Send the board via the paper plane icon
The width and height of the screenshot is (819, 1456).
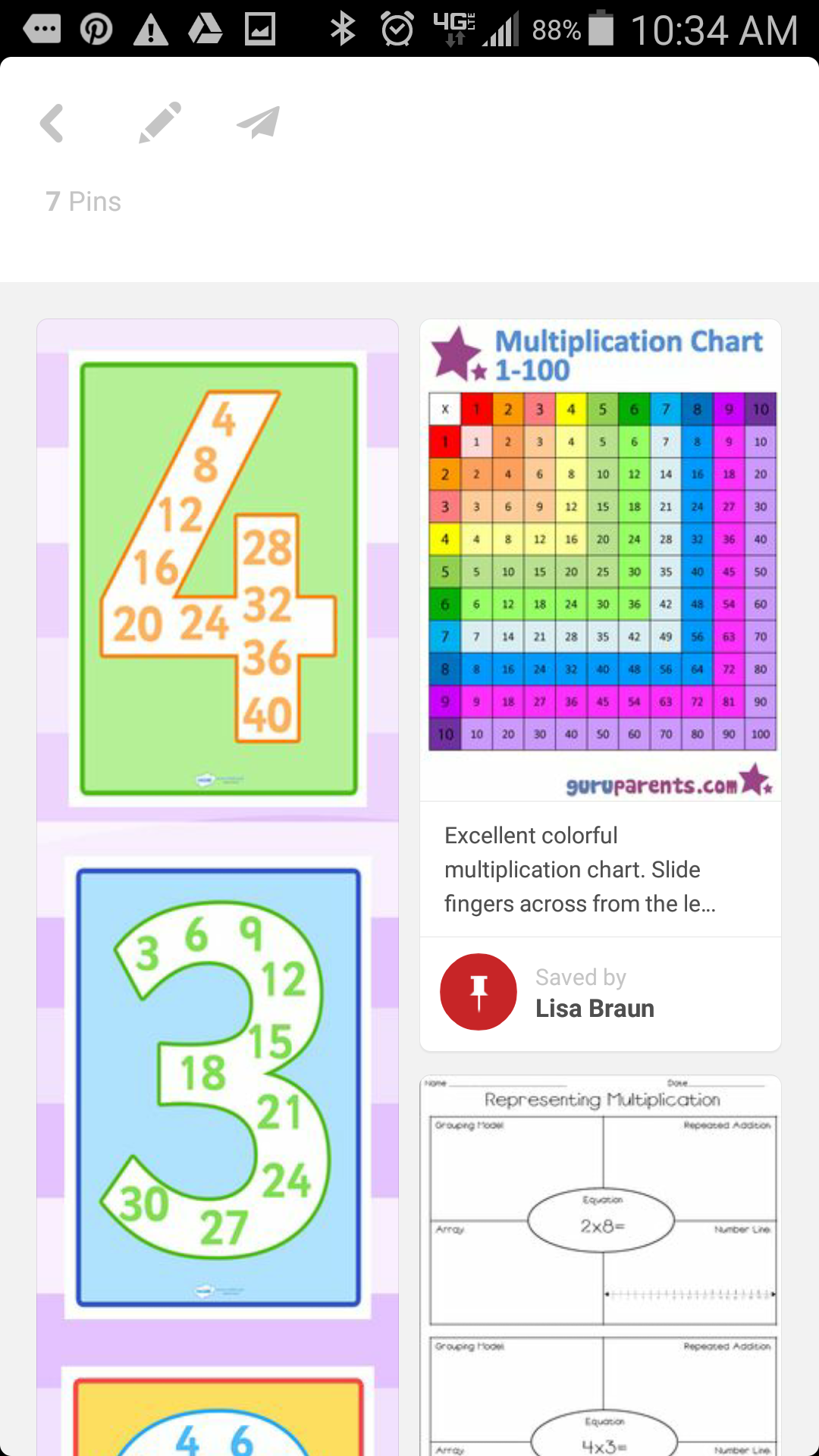(x=259, y=122)
